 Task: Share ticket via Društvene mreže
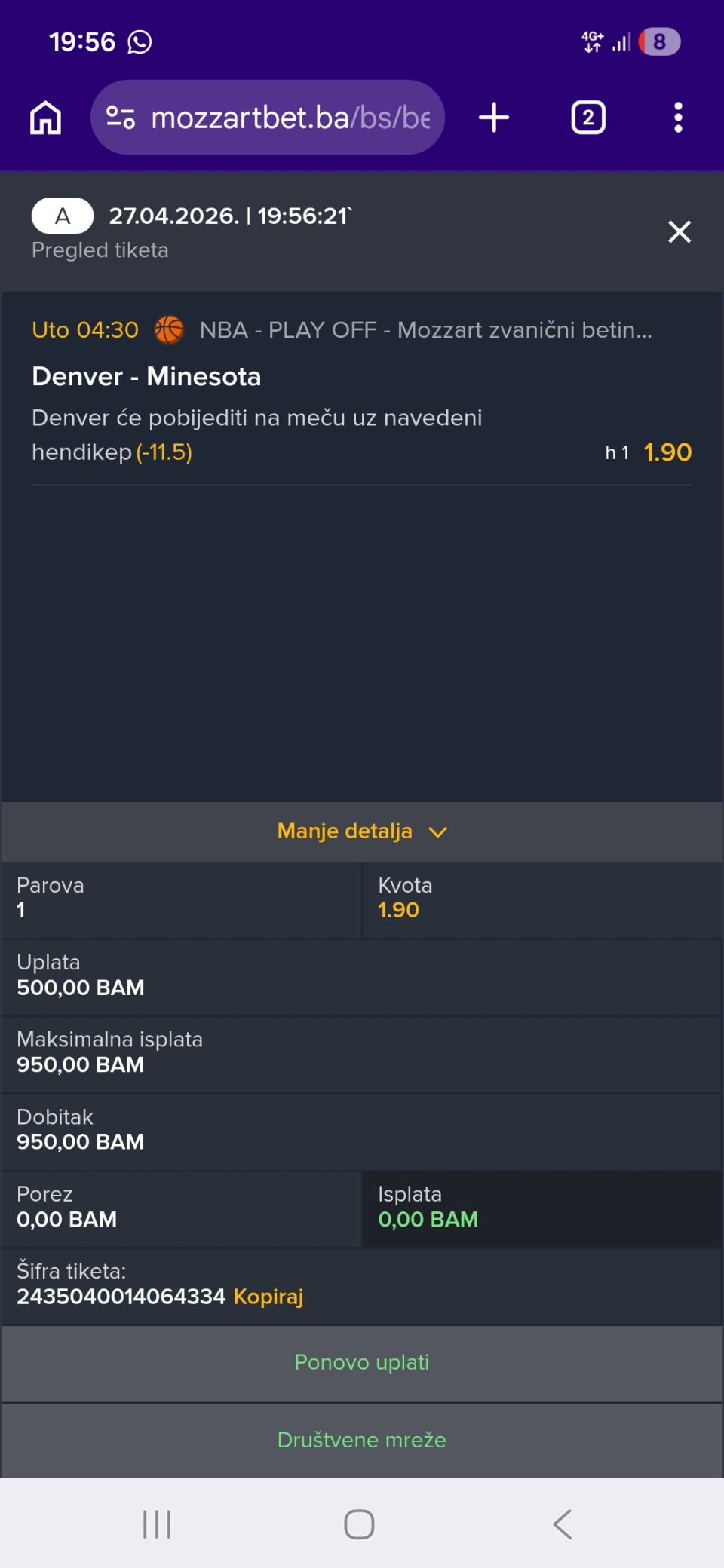click(362, 1440)
